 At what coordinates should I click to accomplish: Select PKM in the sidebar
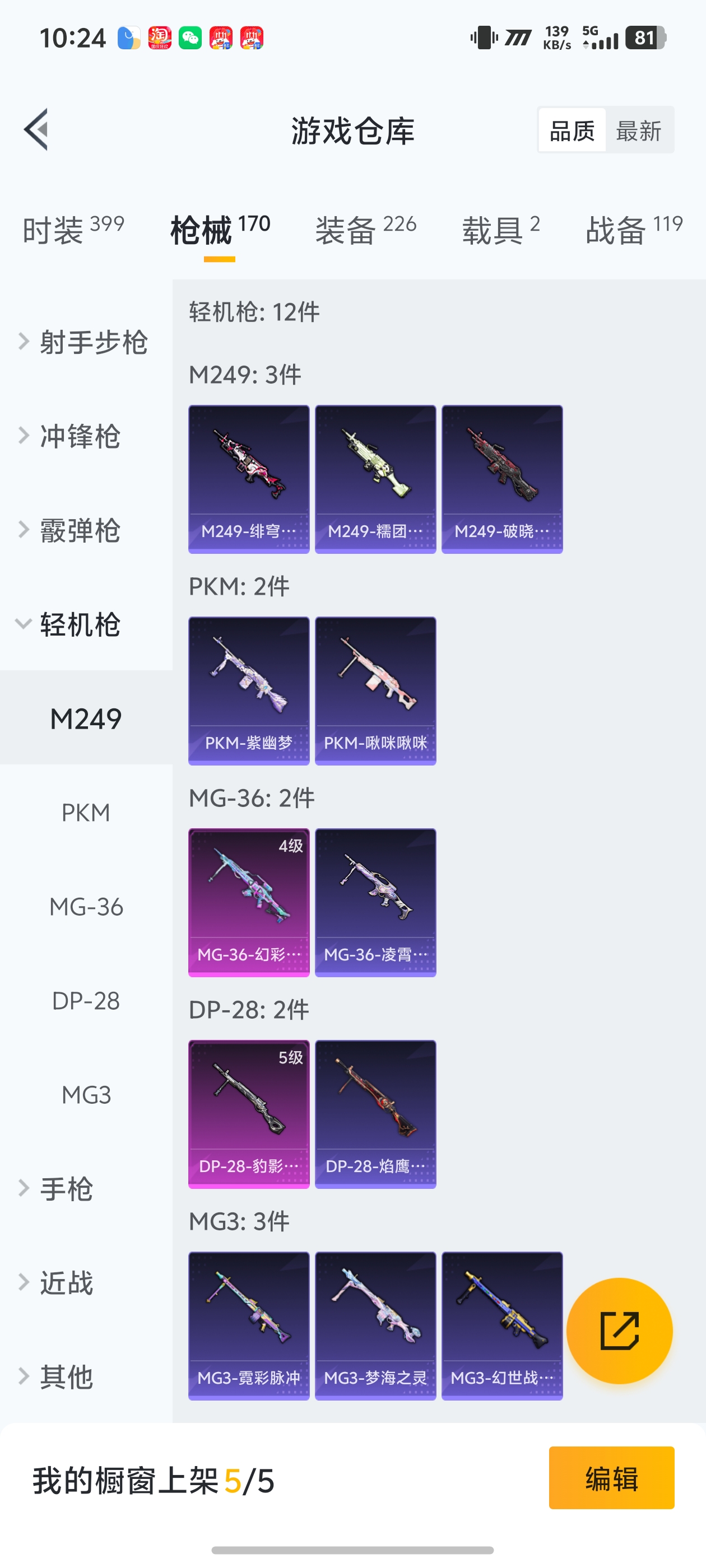86,813
